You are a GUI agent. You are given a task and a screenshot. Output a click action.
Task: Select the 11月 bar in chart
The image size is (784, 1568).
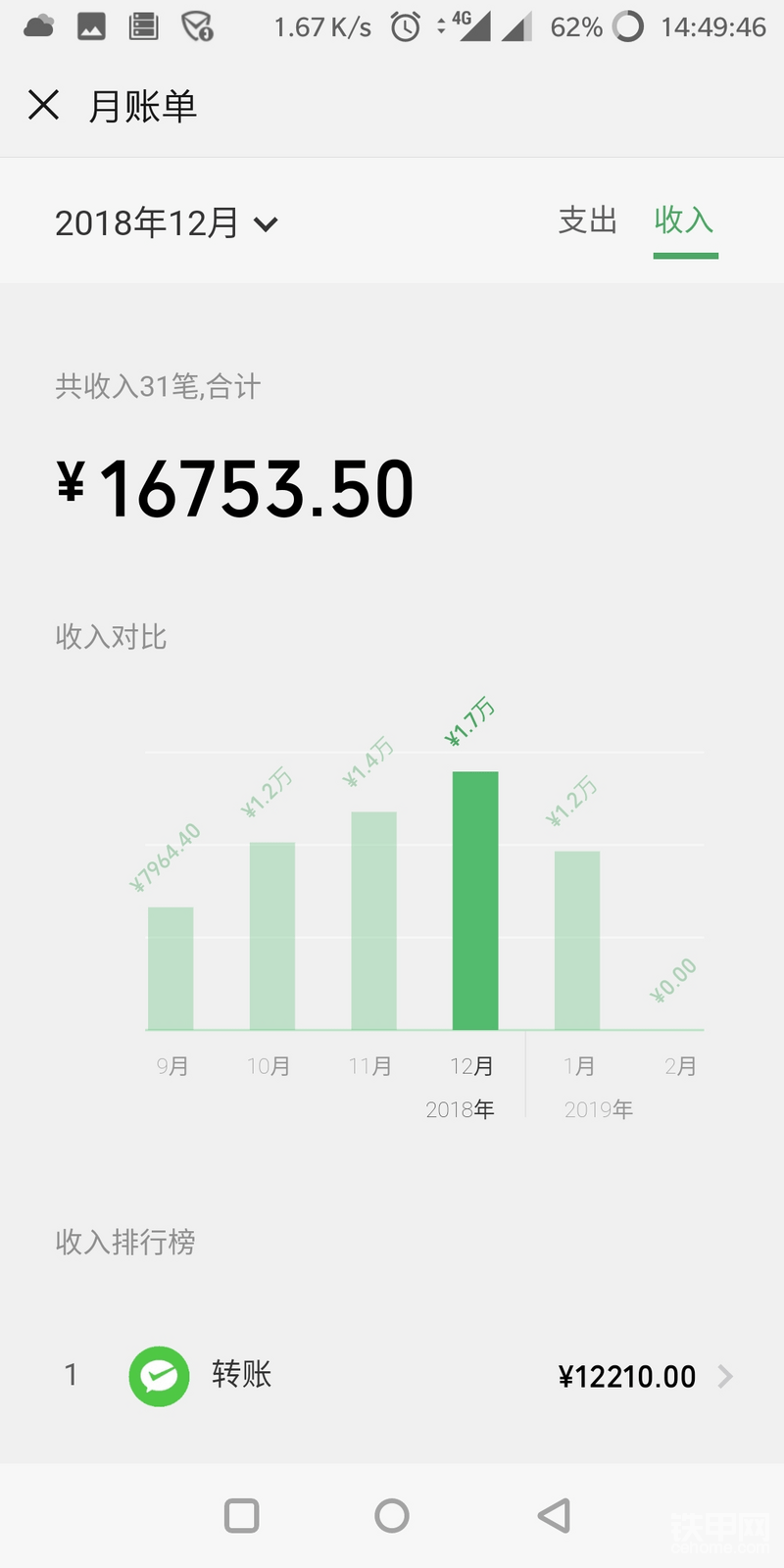[x=374, y=920]
